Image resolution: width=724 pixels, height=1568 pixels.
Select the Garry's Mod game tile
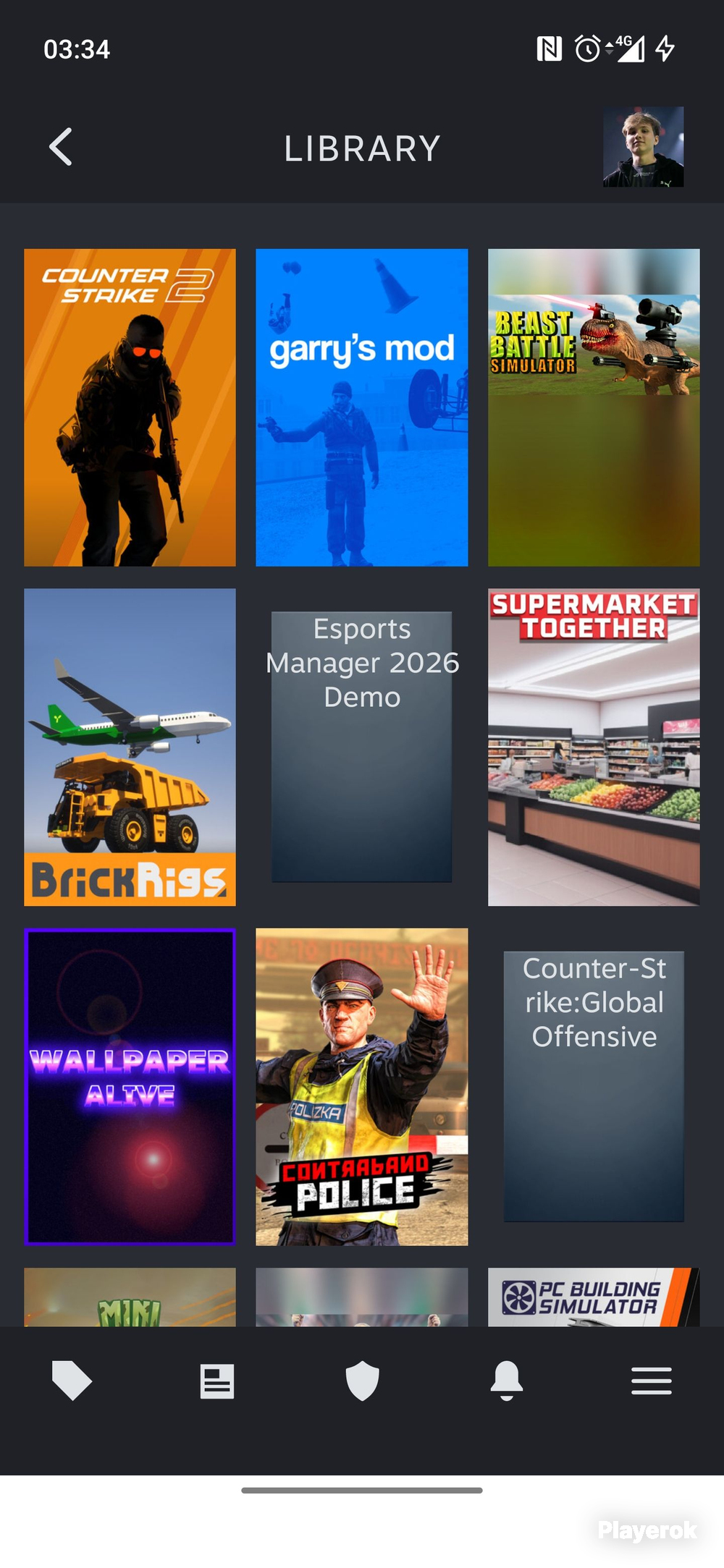[x=361, y=407]
